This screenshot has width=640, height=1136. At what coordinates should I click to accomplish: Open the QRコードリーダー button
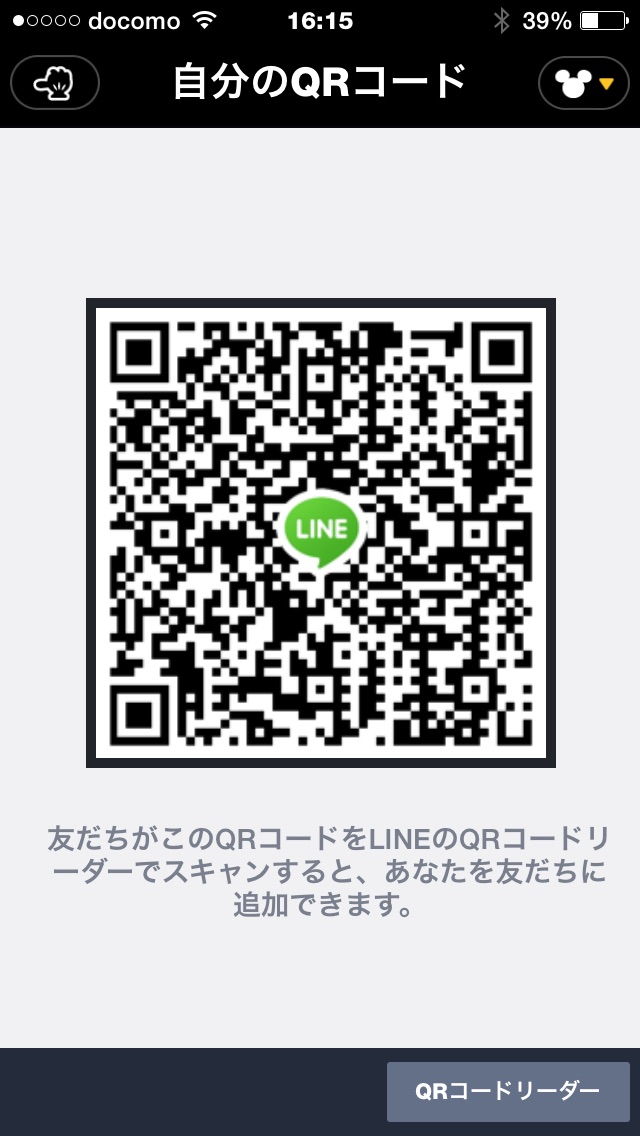tap(507, 1092)
